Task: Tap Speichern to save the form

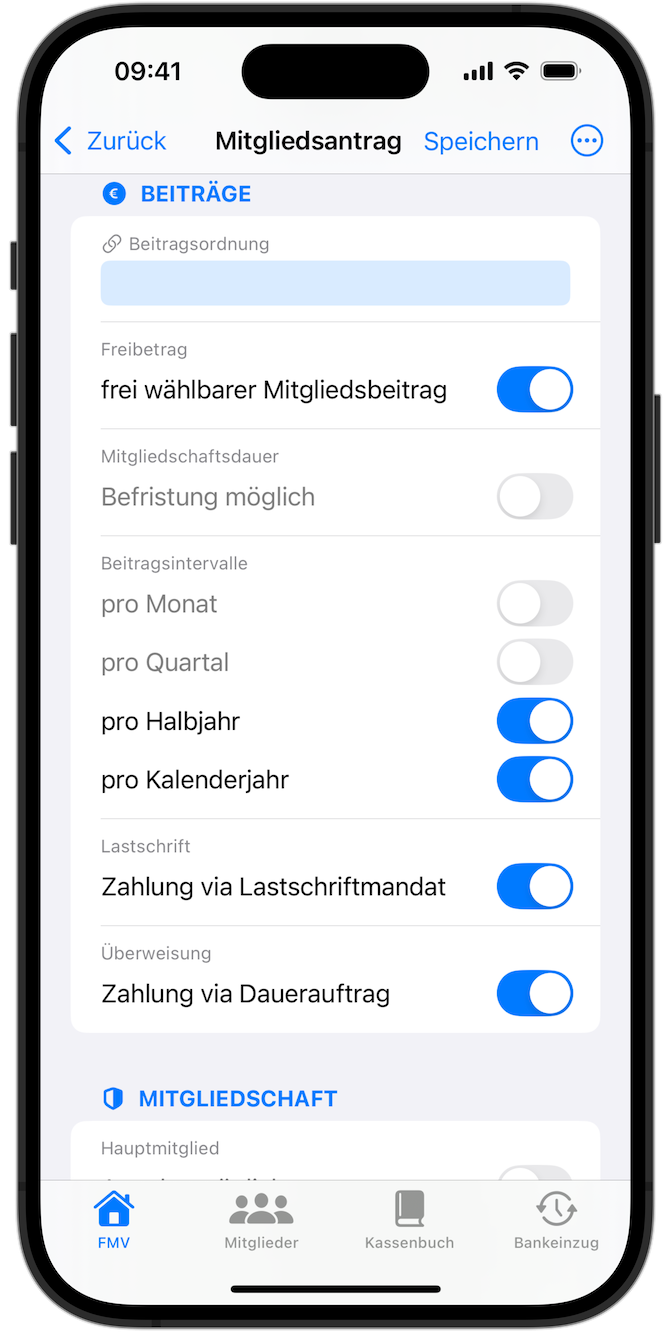Action: [x=481, y=141]
